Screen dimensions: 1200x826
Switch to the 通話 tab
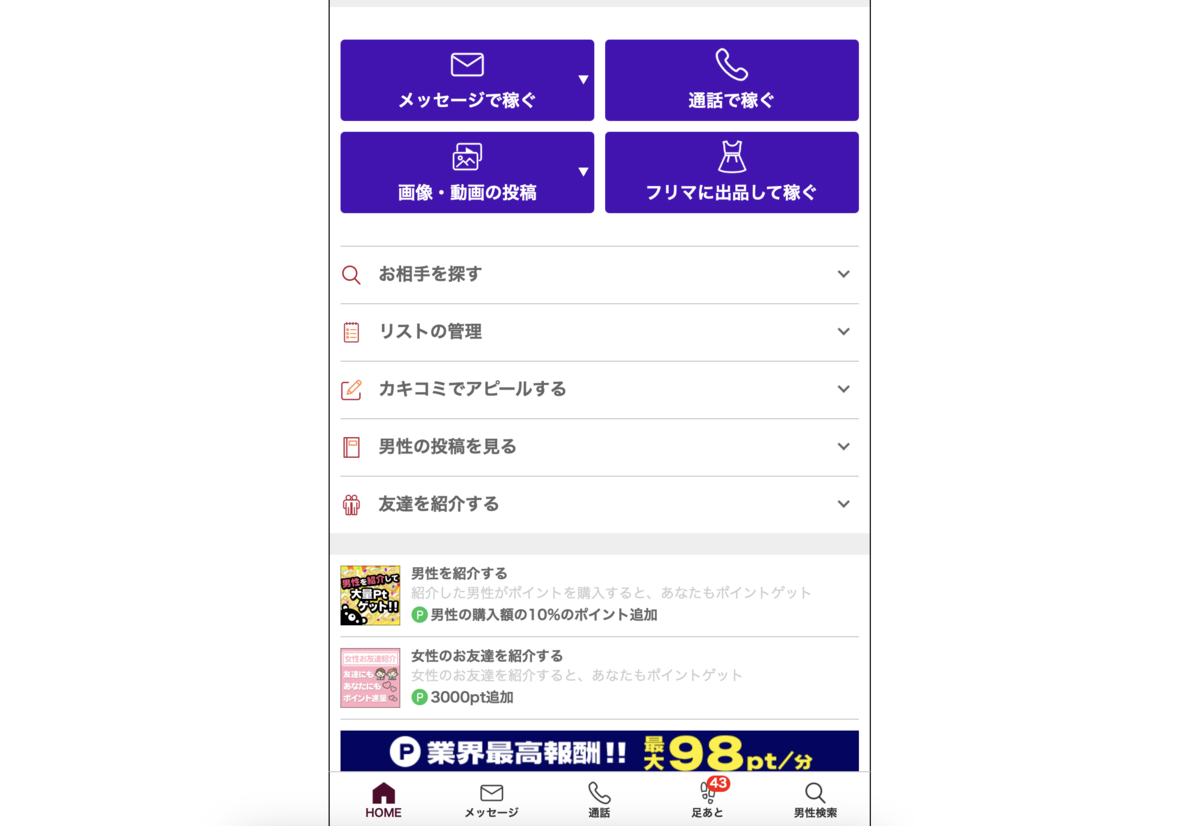point(599,800)
